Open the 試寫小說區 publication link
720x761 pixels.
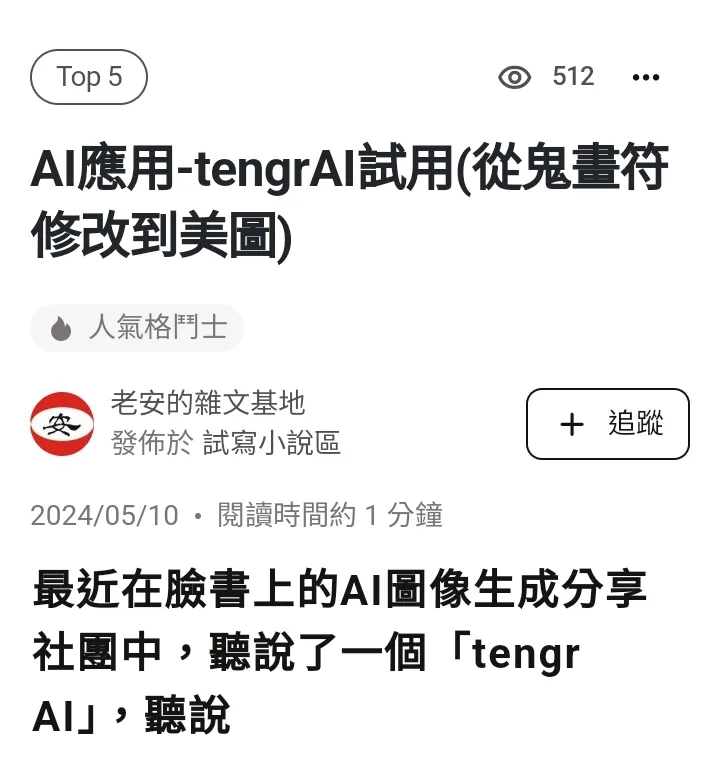pos(271,443)
